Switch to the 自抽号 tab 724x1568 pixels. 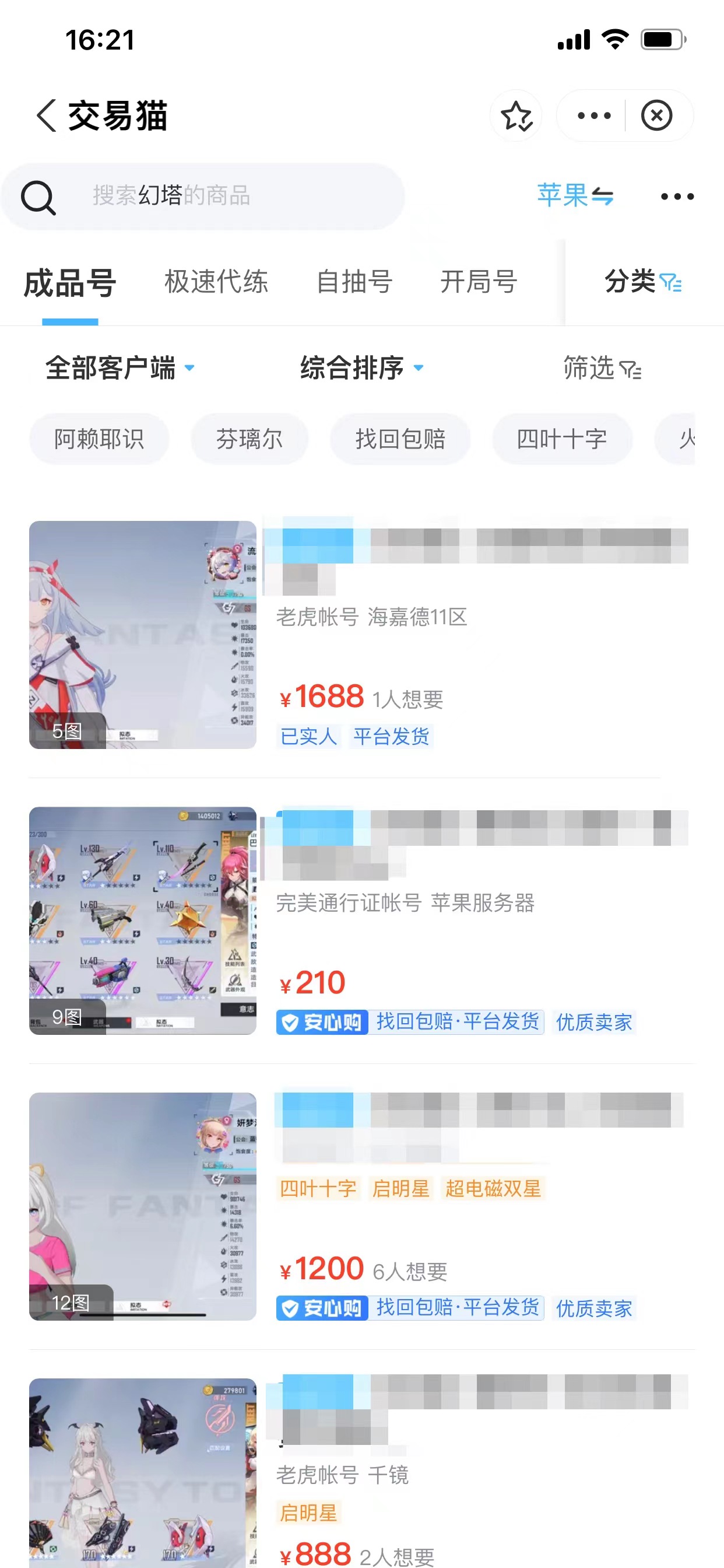click(x=354, y=282)
